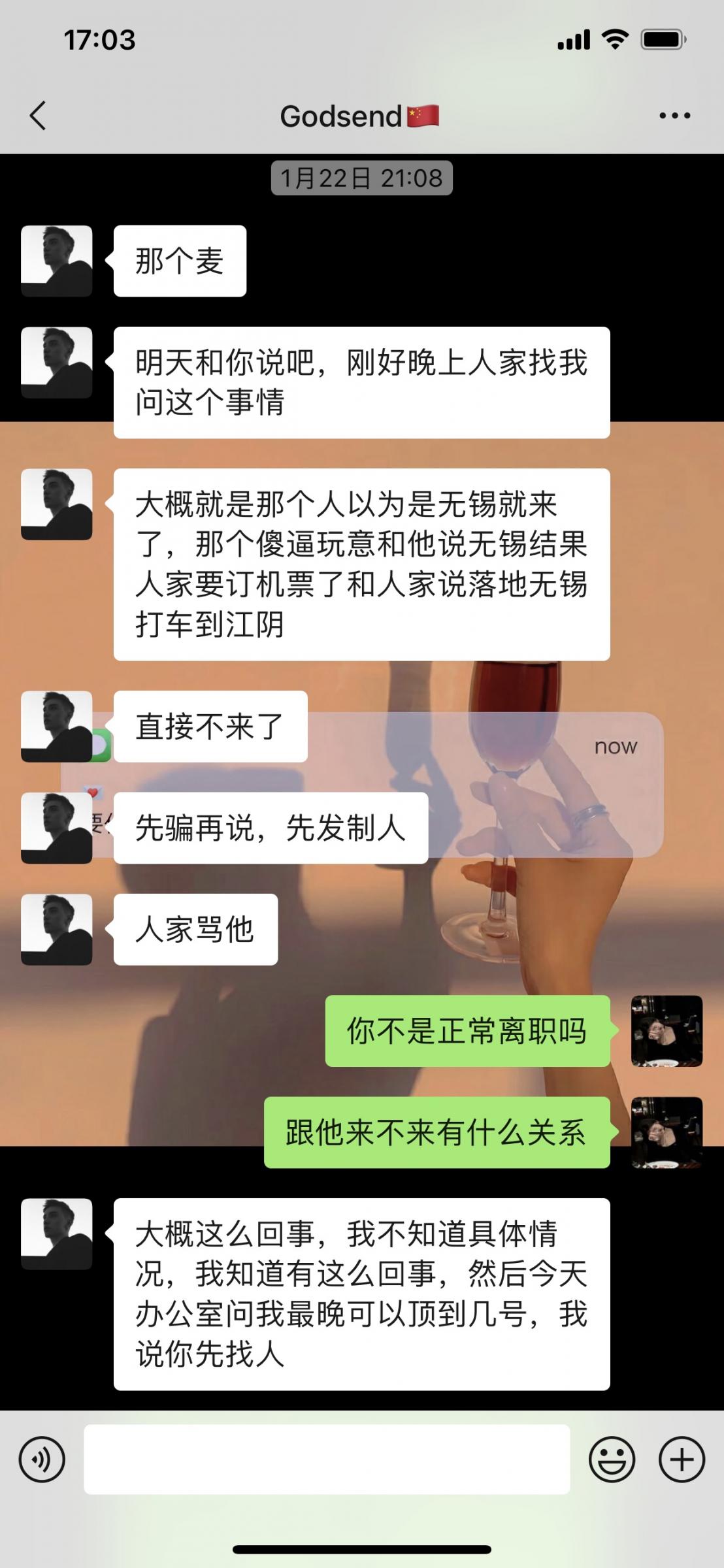Switch to voice message input

[x=42, y=1459]
